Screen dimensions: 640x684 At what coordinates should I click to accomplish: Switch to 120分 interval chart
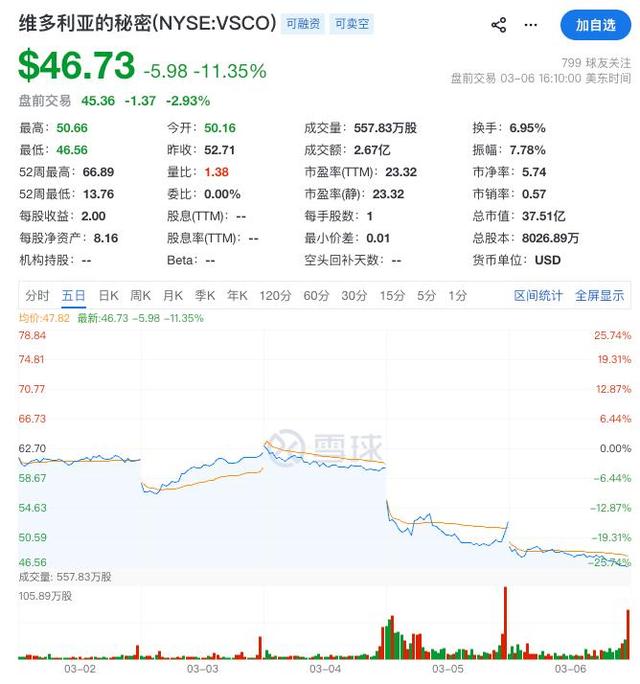[274, 295]
